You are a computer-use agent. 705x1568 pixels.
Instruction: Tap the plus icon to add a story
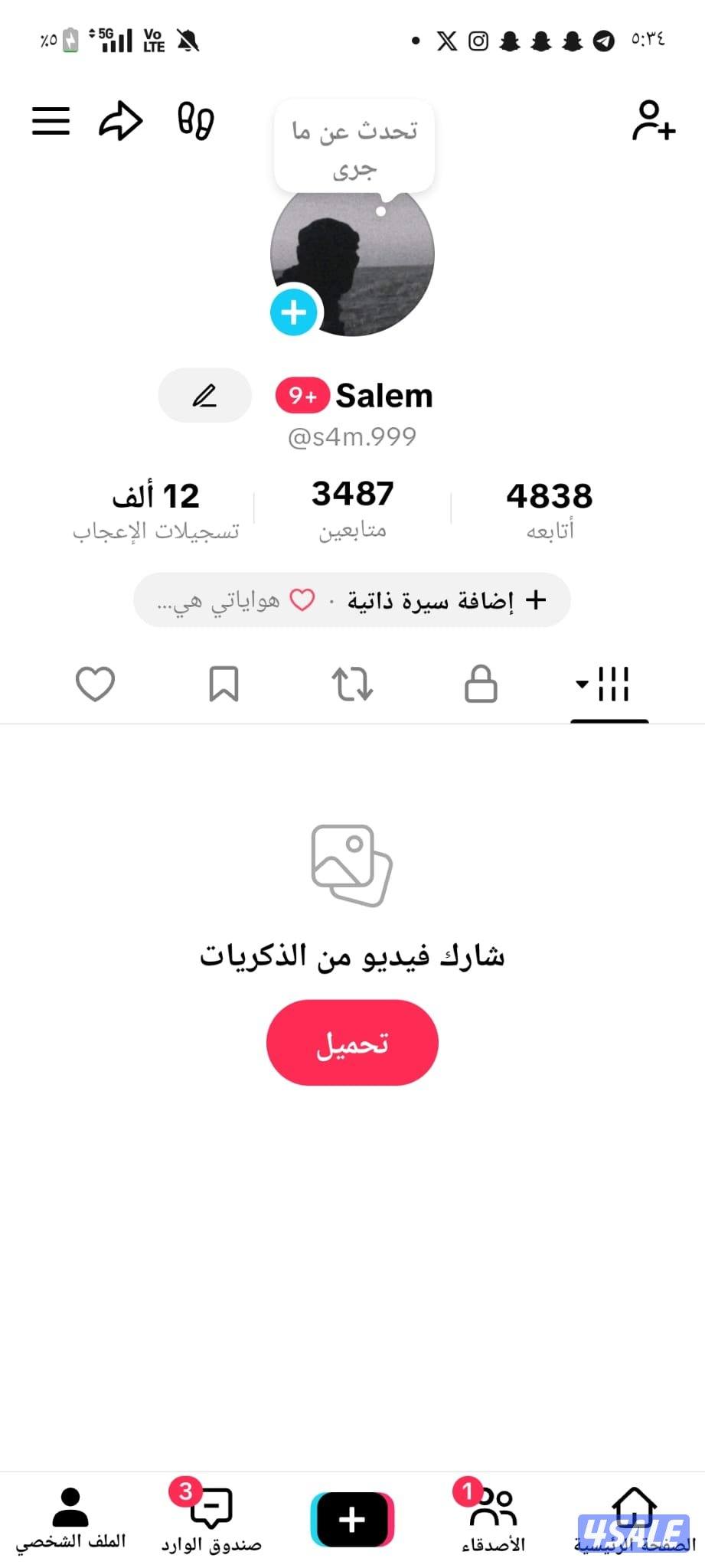[293, 312]
